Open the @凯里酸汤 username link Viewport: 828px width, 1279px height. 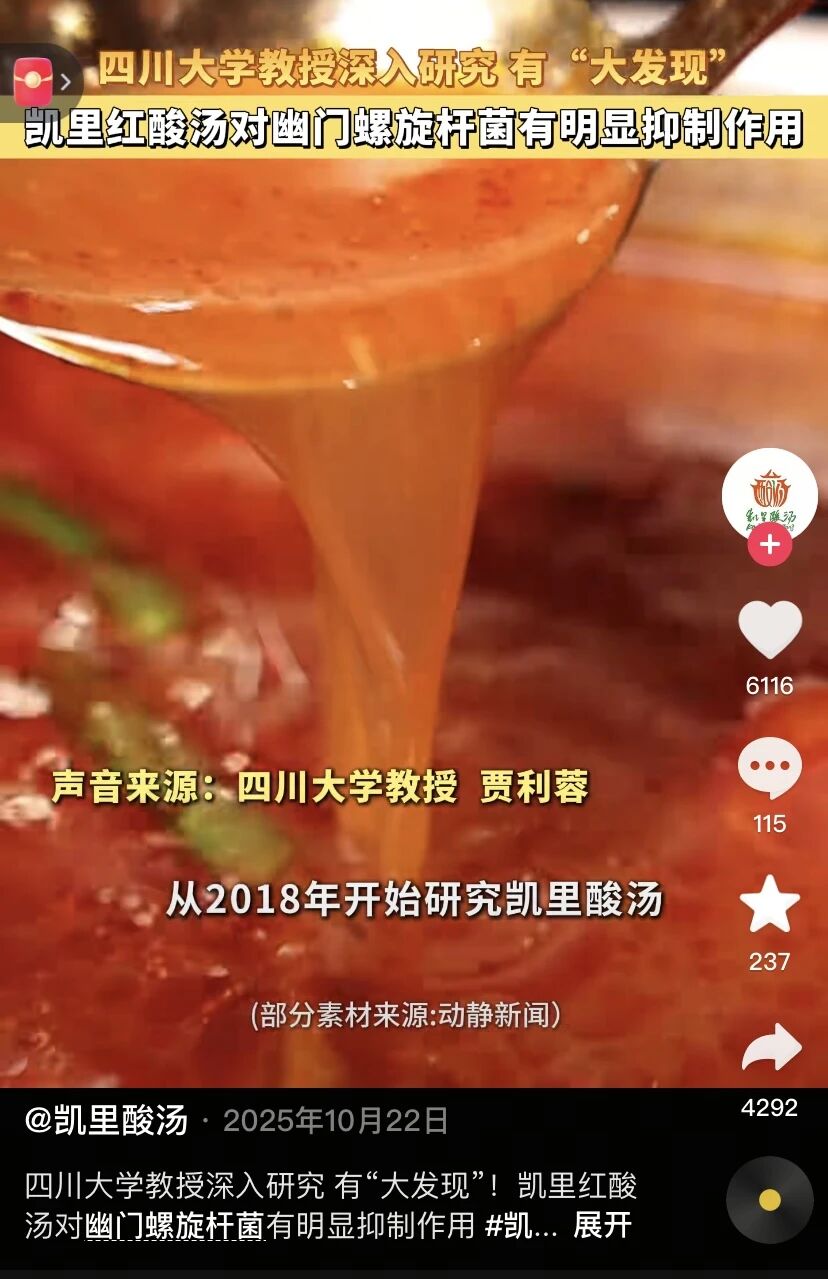point(106,1120)
